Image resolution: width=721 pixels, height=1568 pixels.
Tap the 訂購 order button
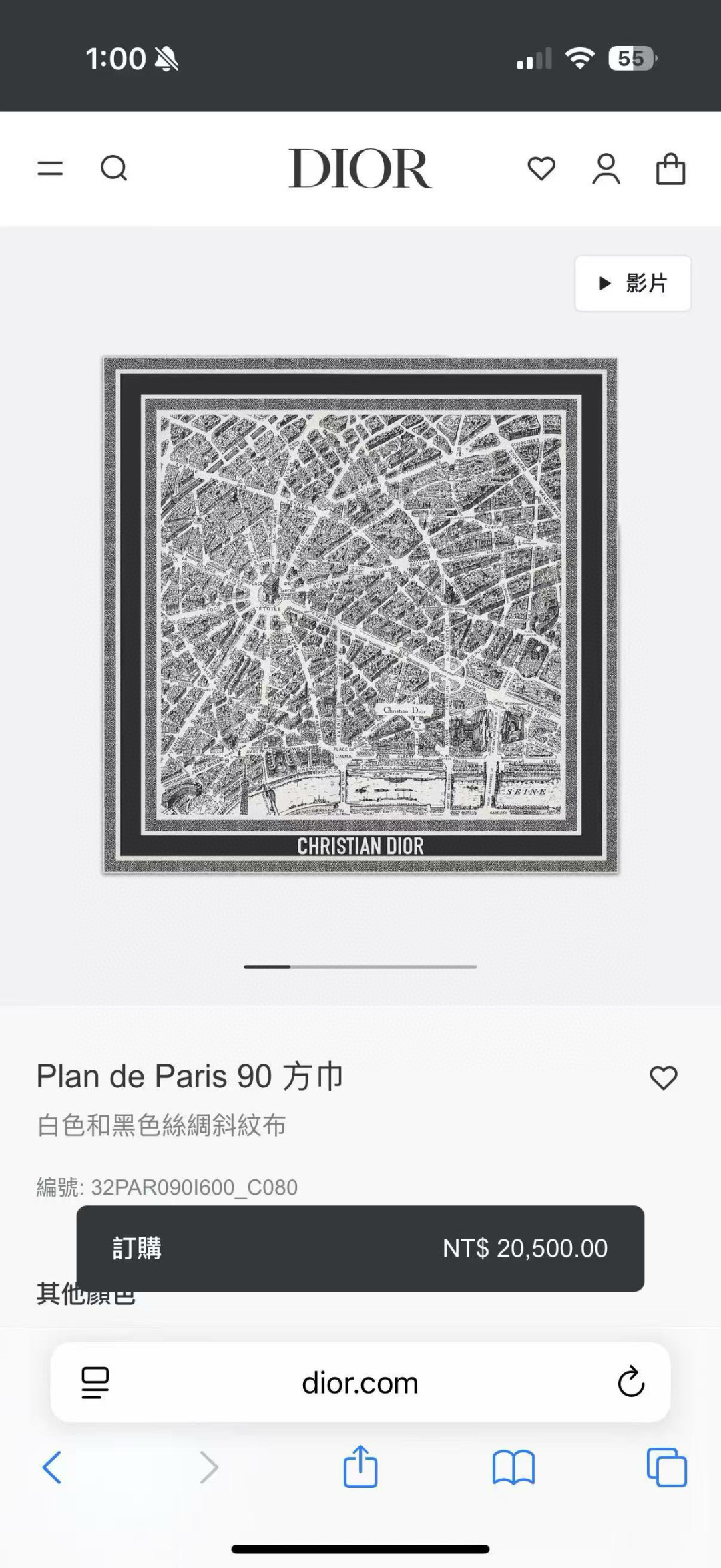click(x=360, y=1248)
